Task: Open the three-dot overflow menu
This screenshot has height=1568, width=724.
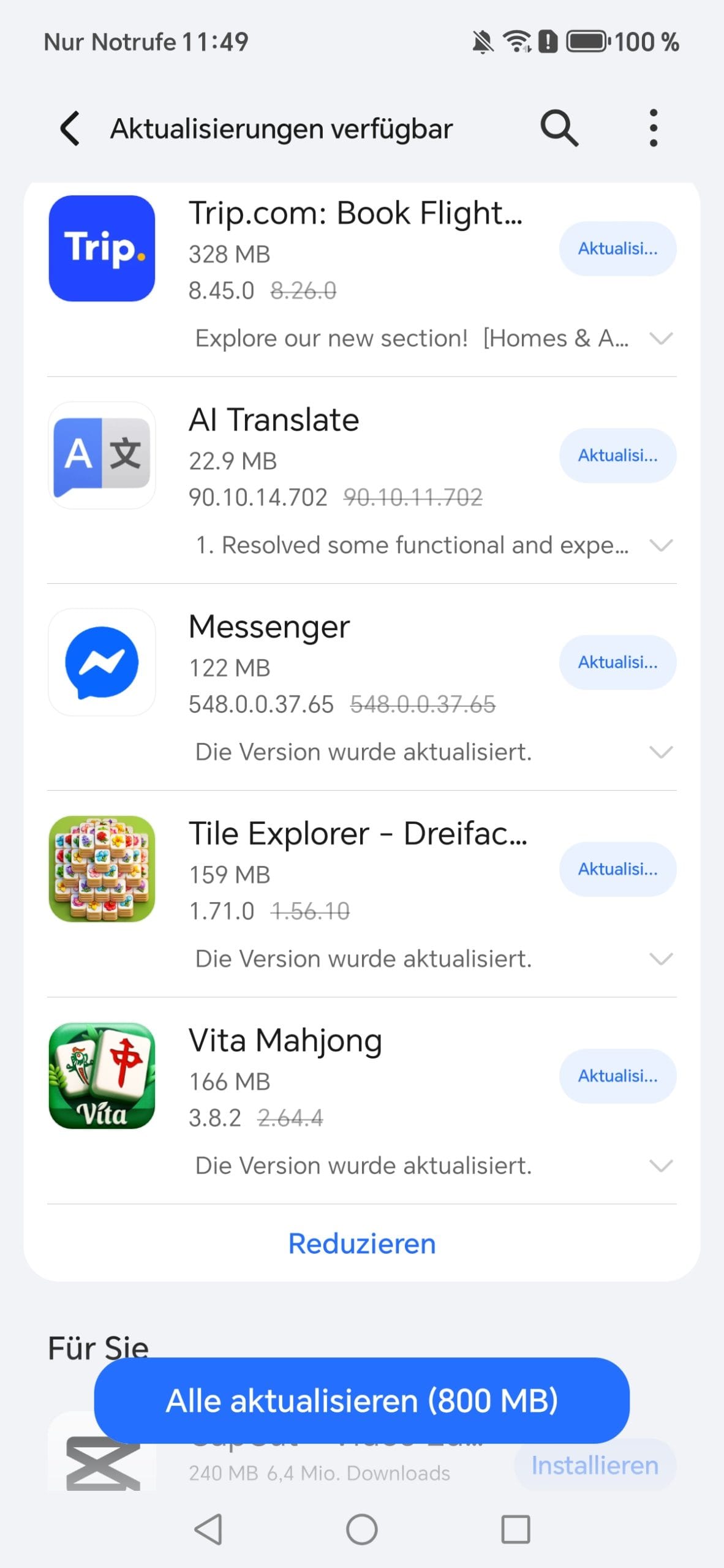Action: click(653, 129)
